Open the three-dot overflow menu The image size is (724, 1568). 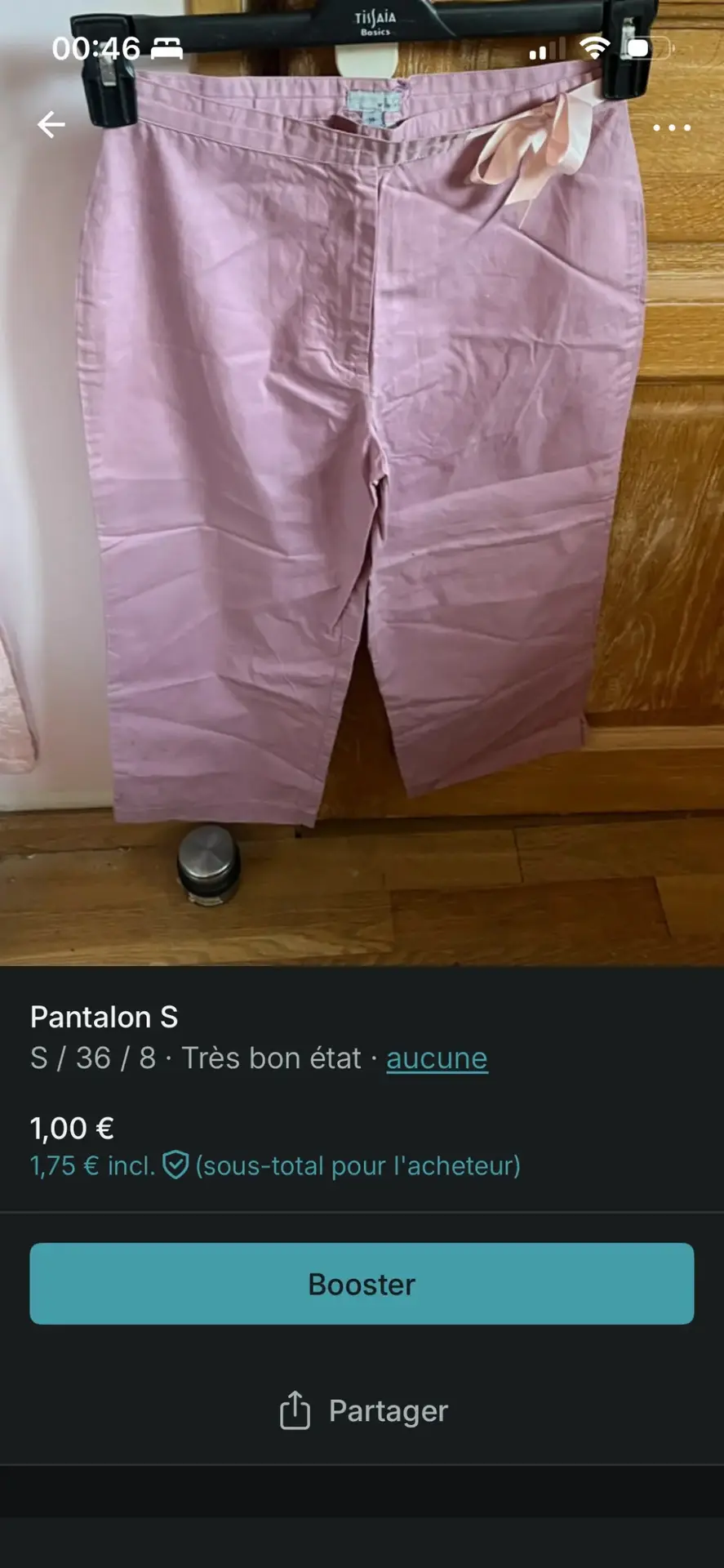click(672, 127)
